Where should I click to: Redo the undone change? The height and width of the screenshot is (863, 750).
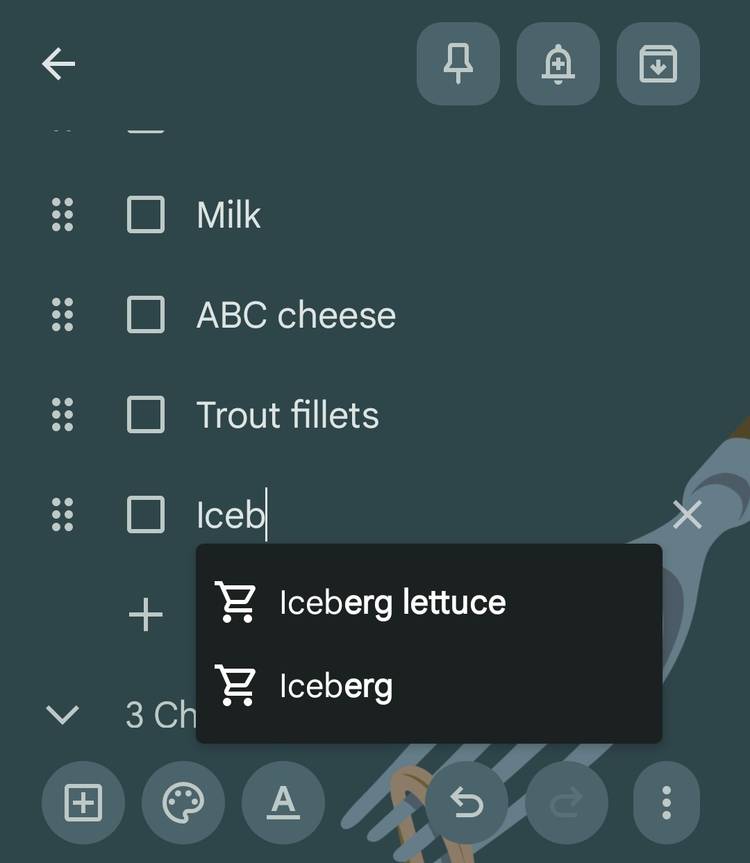click(x=566, y=802)
